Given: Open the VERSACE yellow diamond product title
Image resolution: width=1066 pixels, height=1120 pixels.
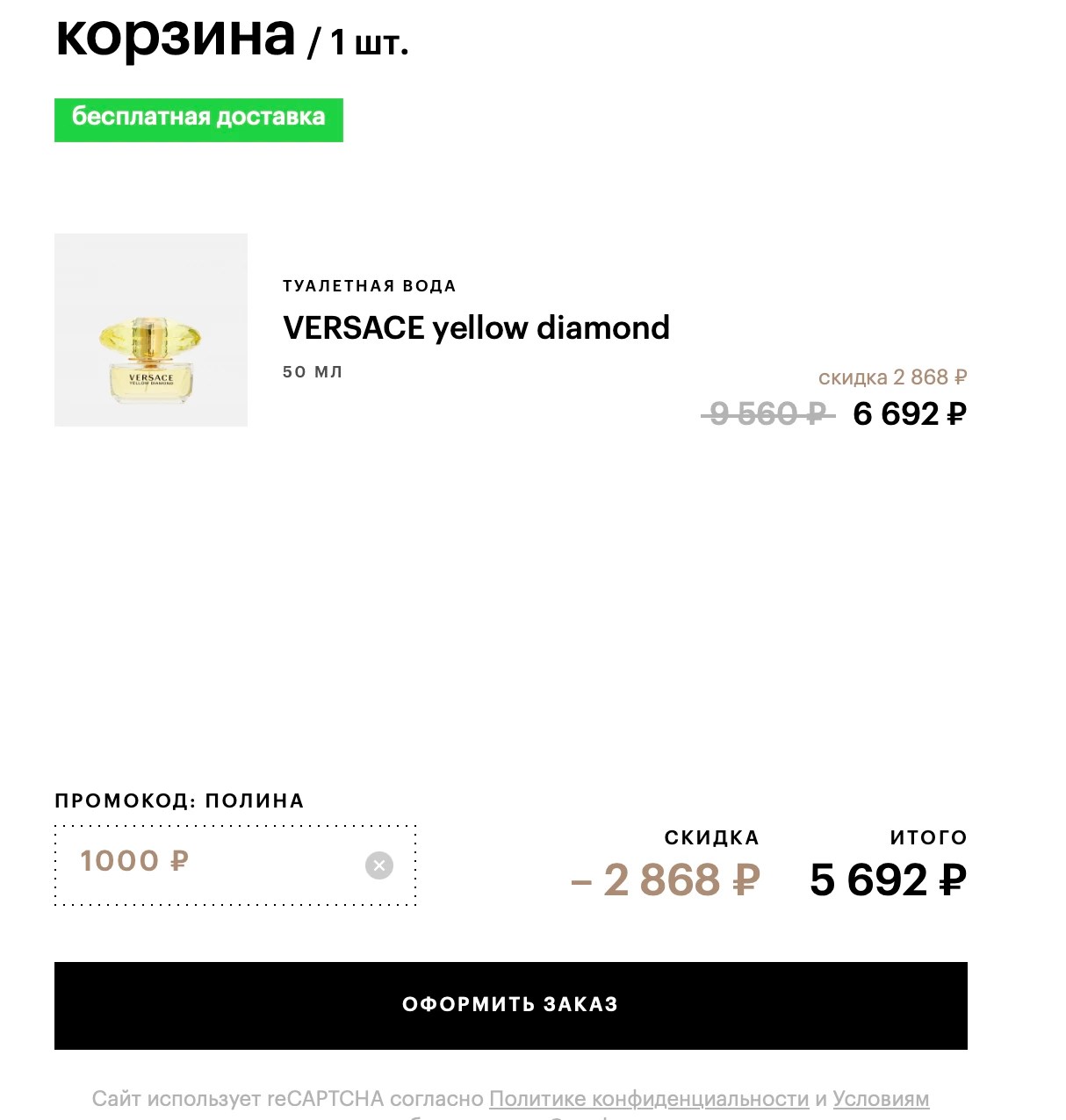Looking at the screenshot, I should [476, 328].
